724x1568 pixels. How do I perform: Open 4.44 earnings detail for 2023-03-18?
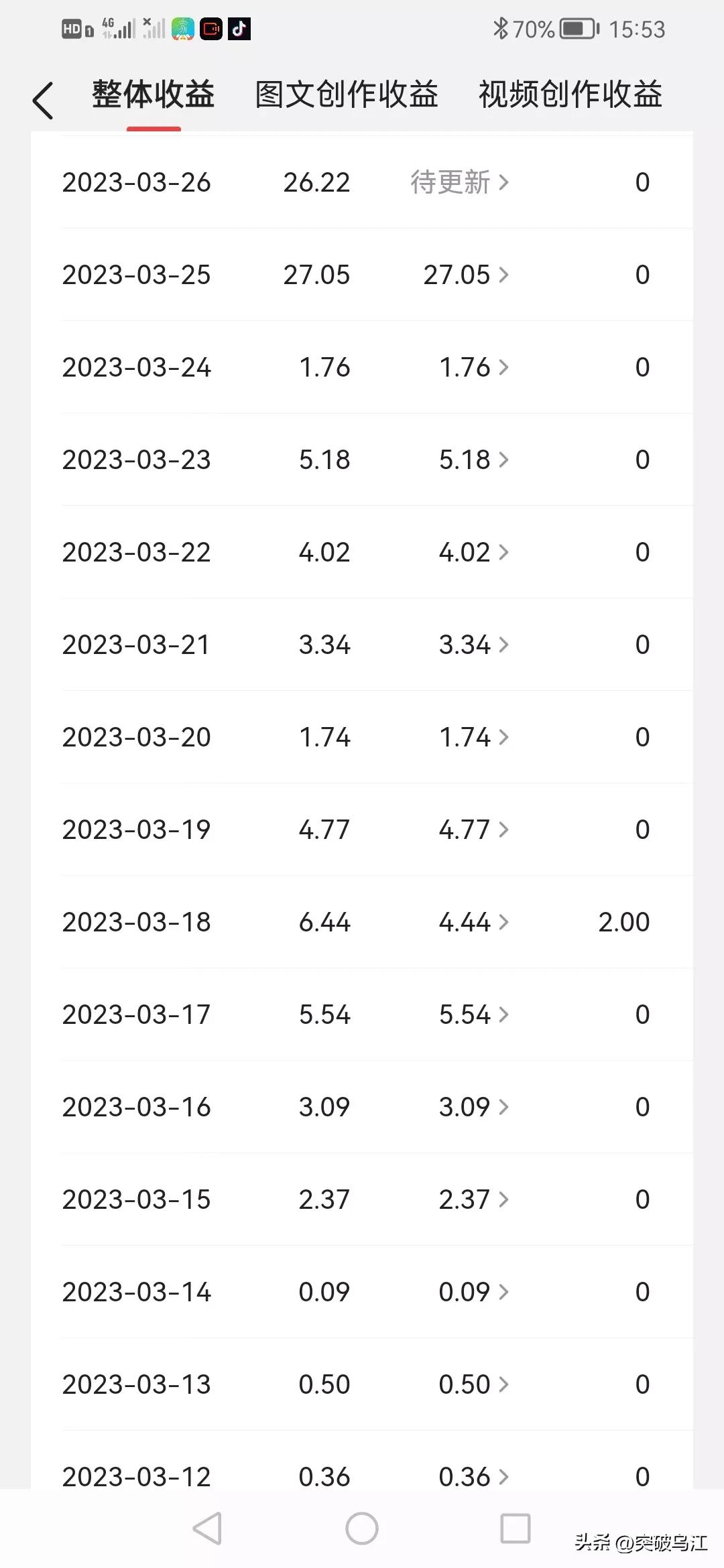click(x=473, y=922)
